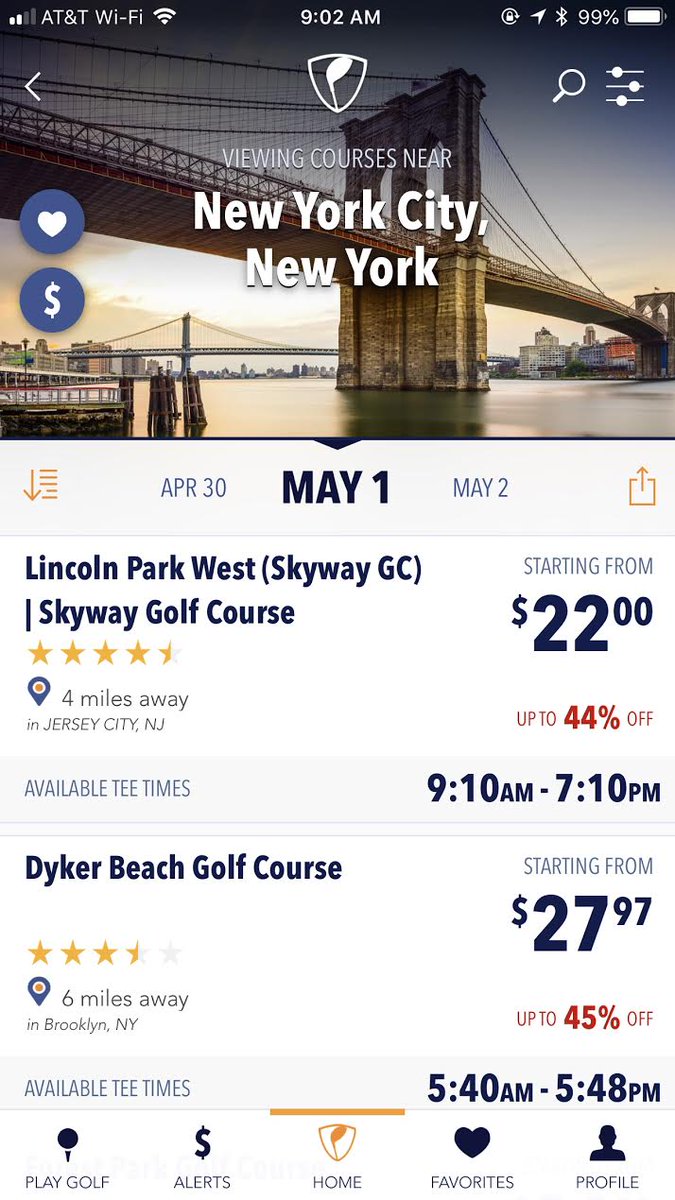
Task: Share the course list
Action: [641, 487]
